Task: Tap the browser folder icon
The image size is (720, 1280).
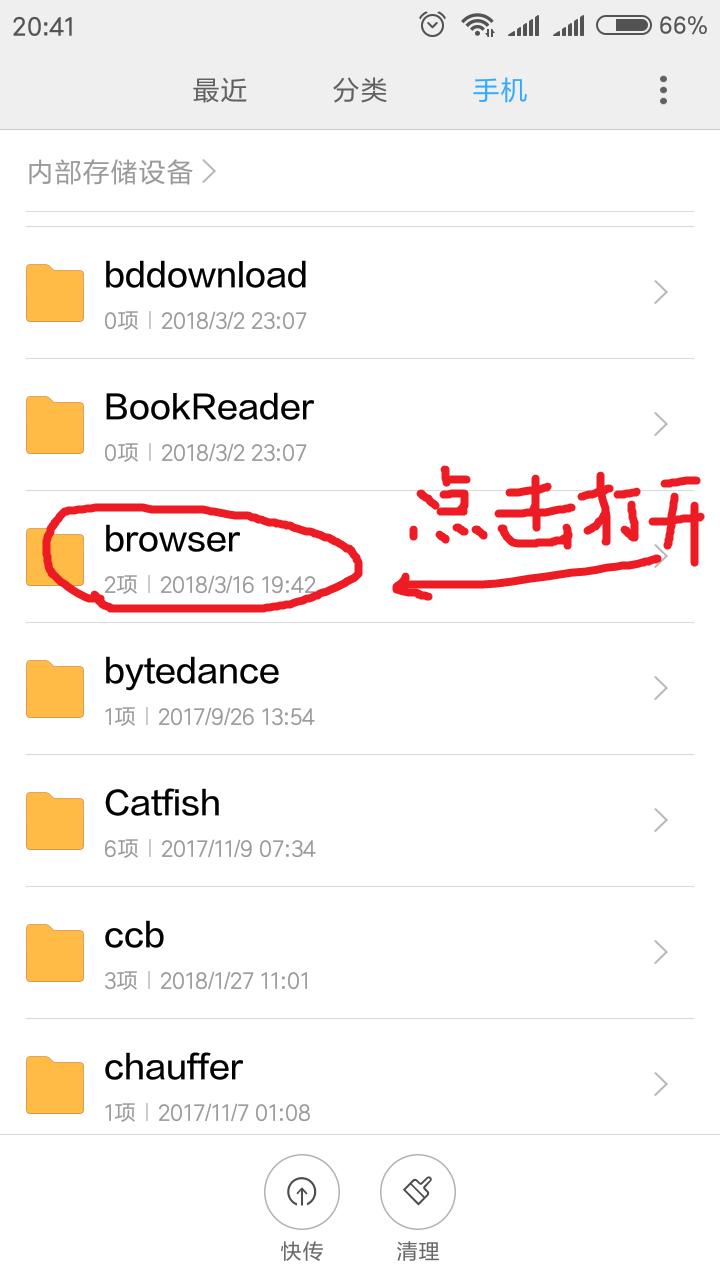Action: 54,556
